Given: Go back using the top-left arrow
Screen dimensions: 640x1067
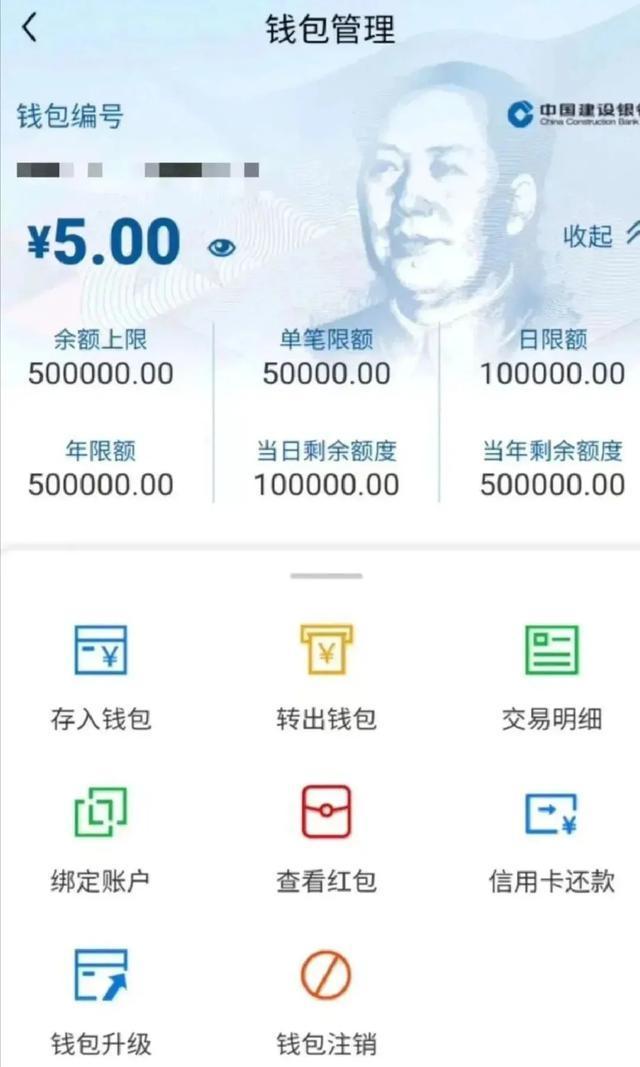Looking at the screenshot, I should coord(29,29).
